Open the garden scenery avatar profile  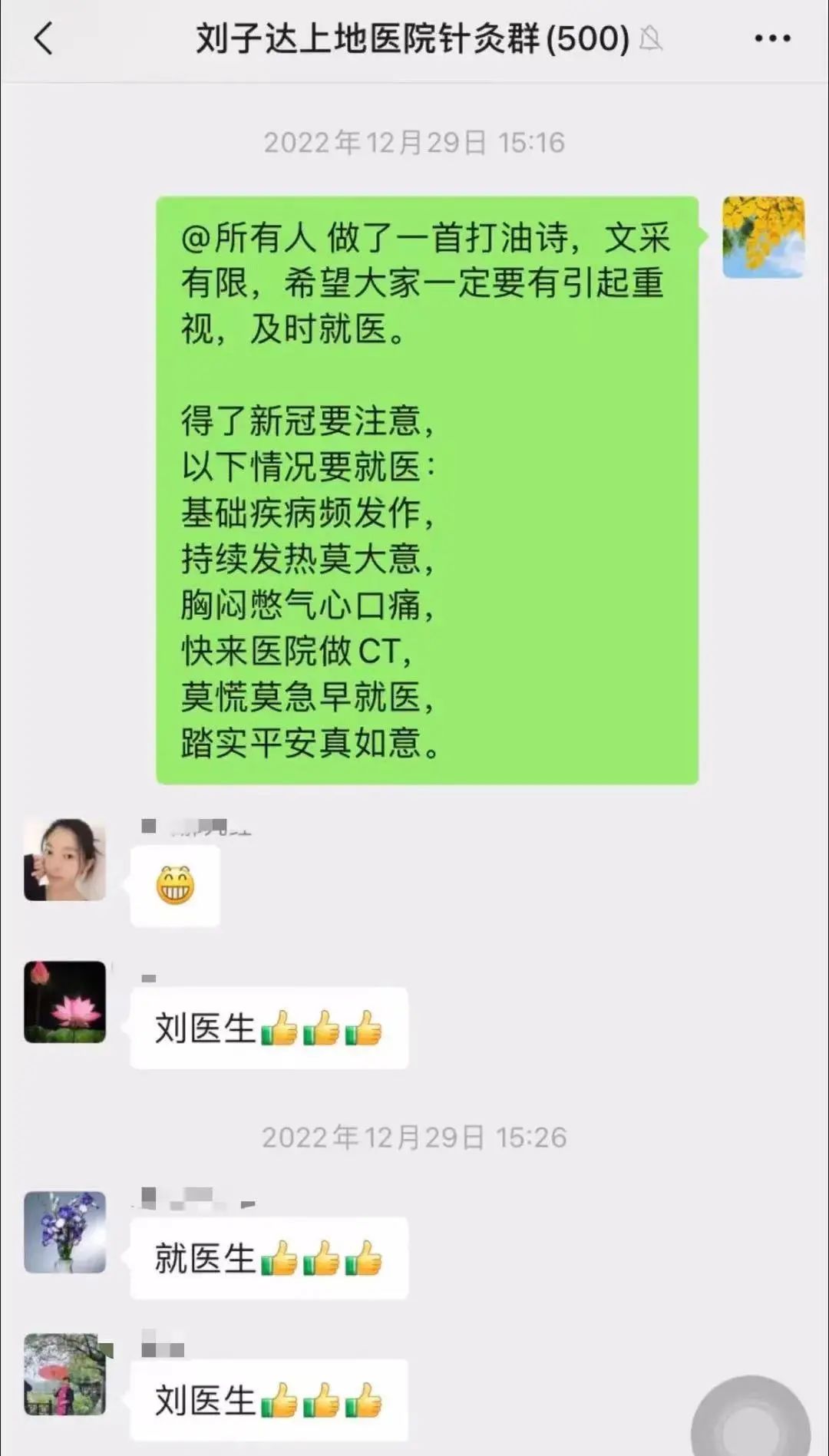click(x=64, y=1375)
